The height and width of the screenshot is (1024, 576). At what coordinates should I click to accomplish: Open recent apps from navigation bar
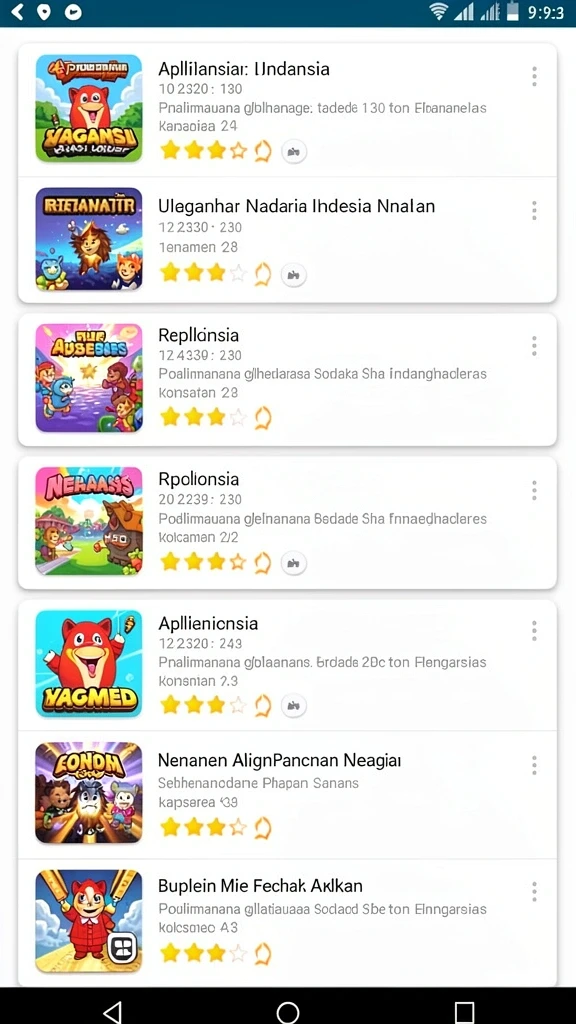pyautogui.click(x=464, y=1012)
